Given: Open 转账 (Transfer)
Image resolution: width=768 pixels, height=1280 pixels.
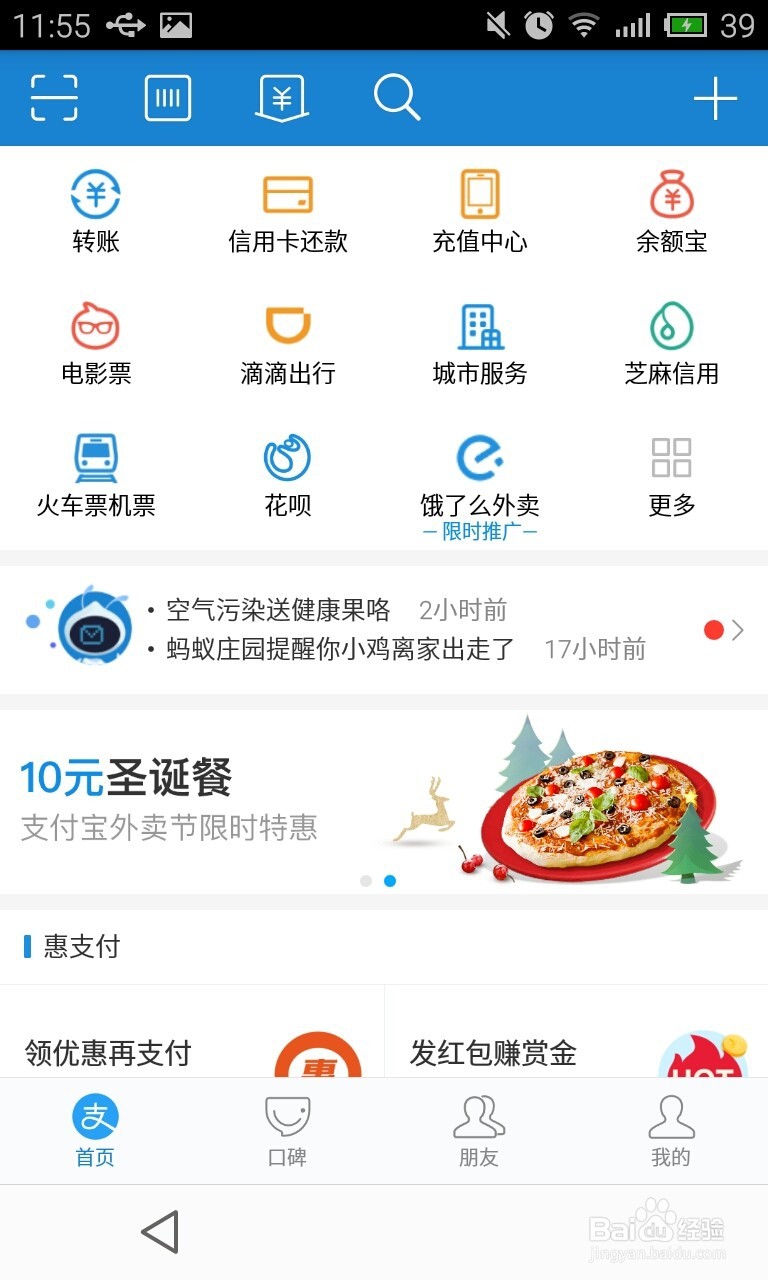Looking at the screenshot, I should click(x=95, y=211).
